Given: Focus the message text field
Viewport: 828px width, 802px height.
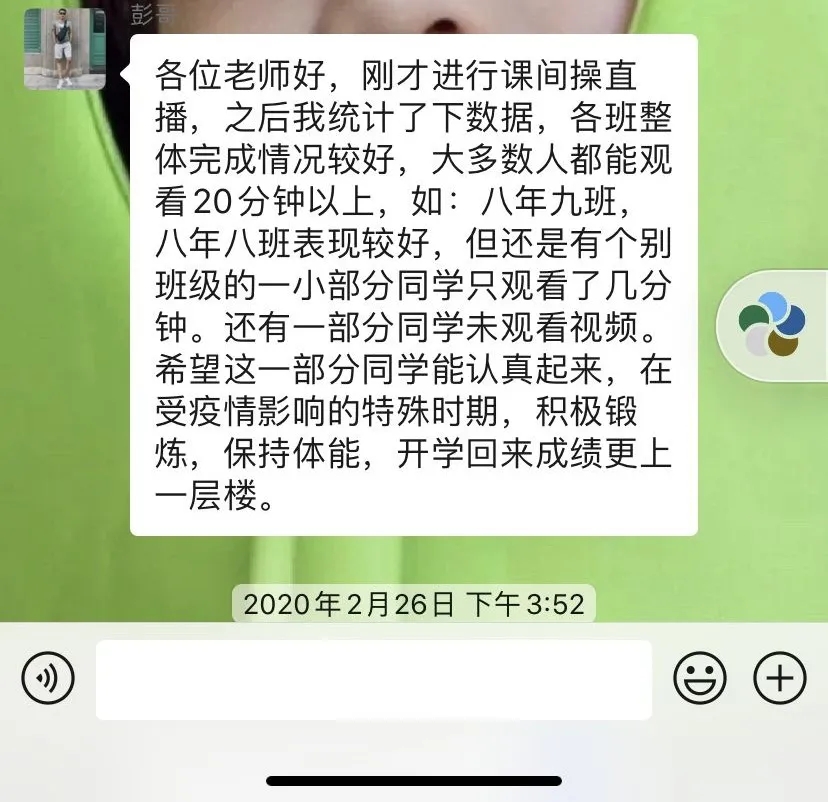Looking at the screenshot, I should [373, 680].
